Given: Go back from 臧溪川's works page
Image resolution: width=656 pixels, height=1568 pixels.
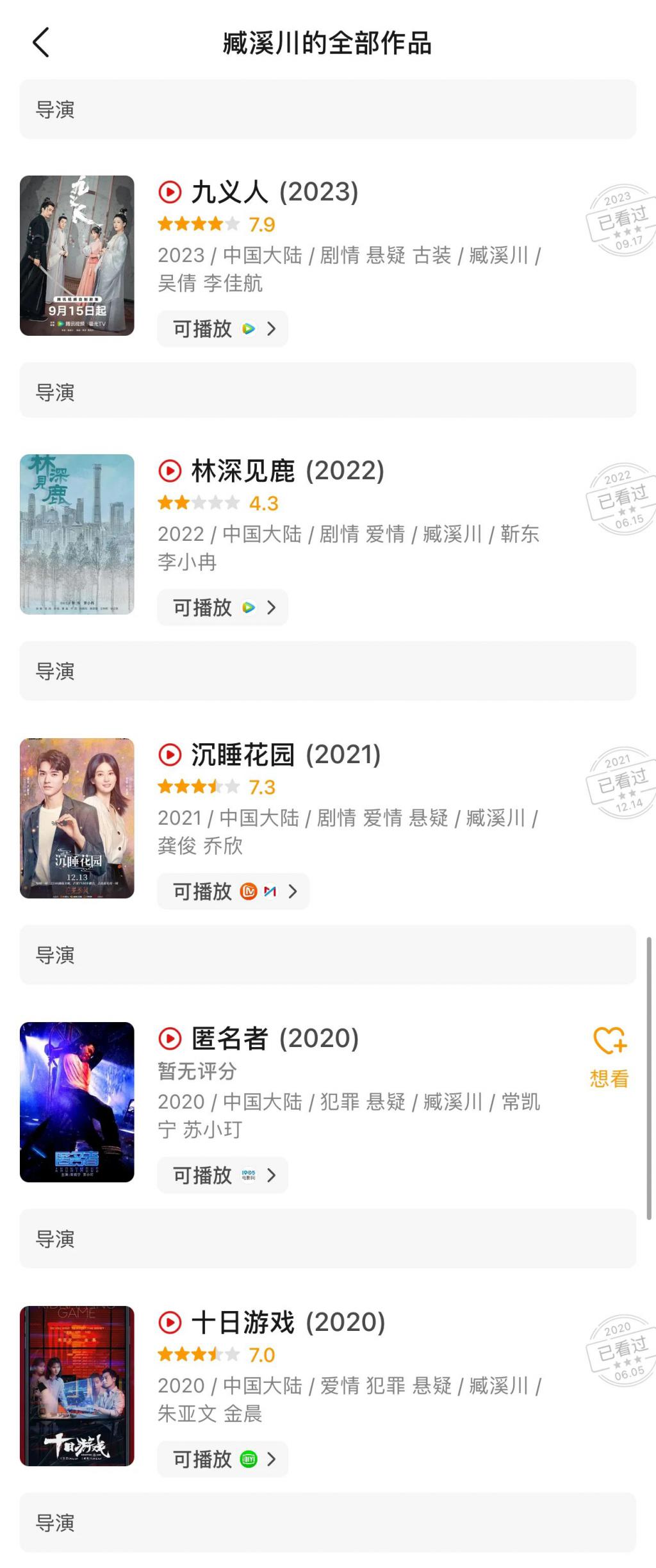Looking at the screenshot, I should (41, 43).
